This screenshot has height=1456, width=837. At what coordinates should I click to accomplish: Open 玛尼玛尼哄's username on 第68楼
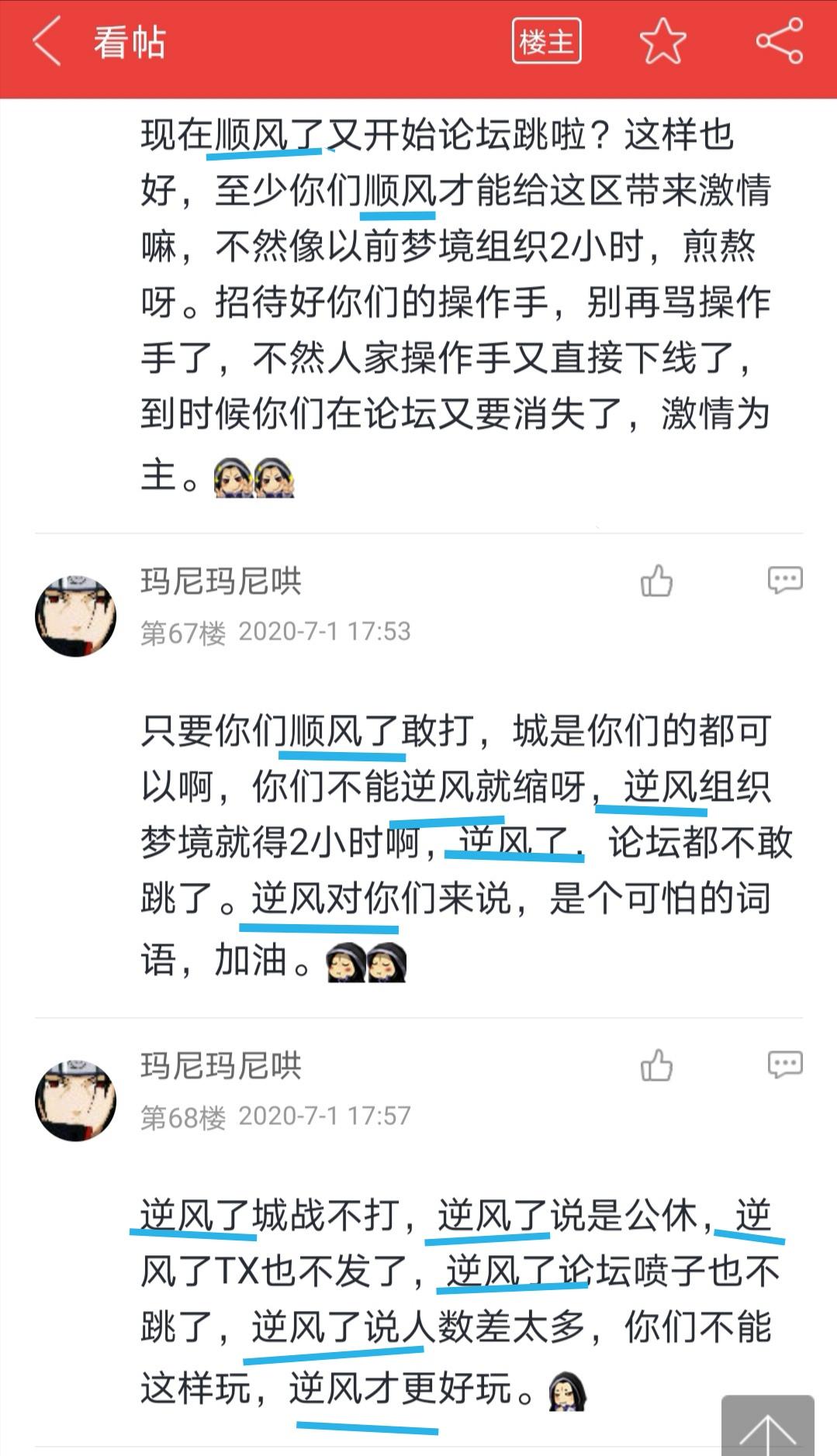pos(221,1066)
